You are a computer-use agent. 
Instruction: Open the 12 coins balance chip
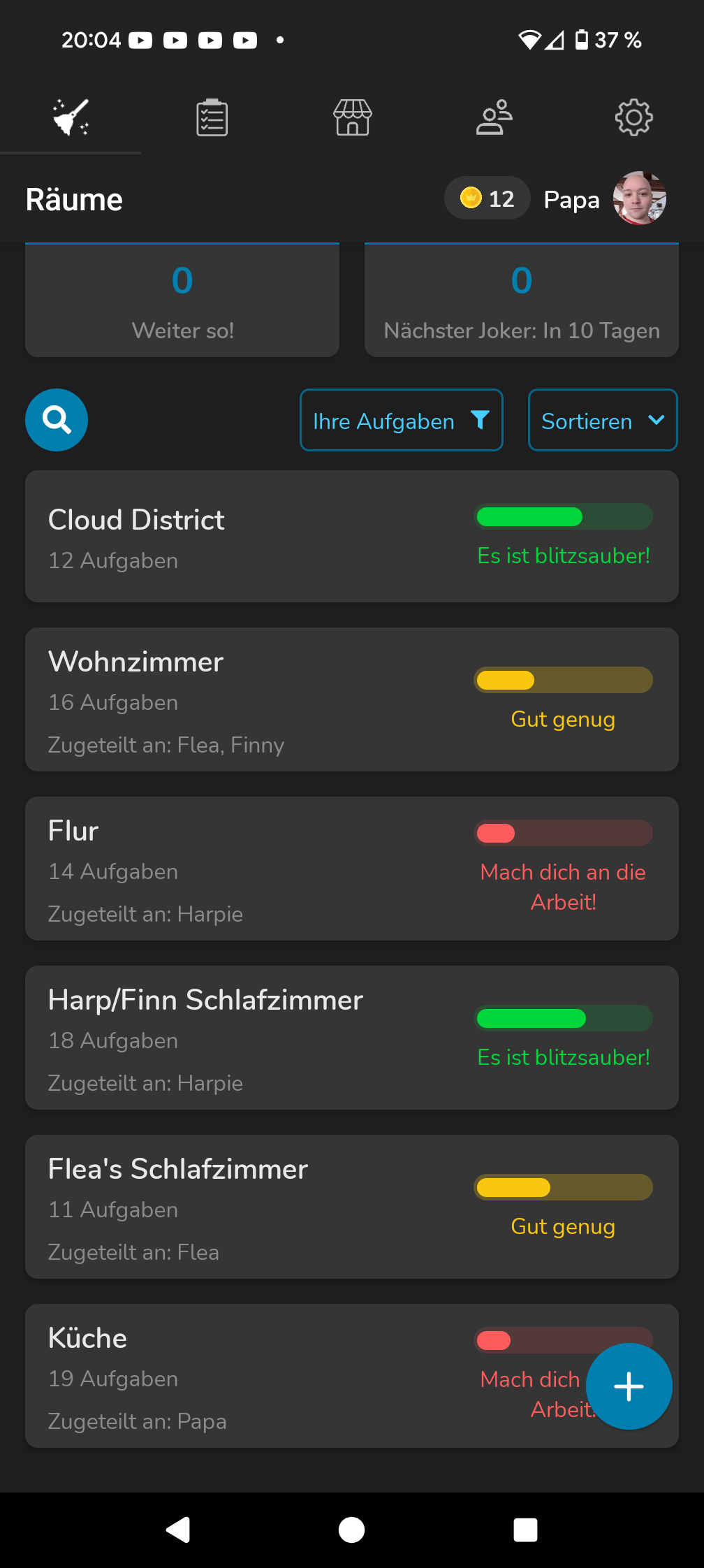[x=487, y=198]
